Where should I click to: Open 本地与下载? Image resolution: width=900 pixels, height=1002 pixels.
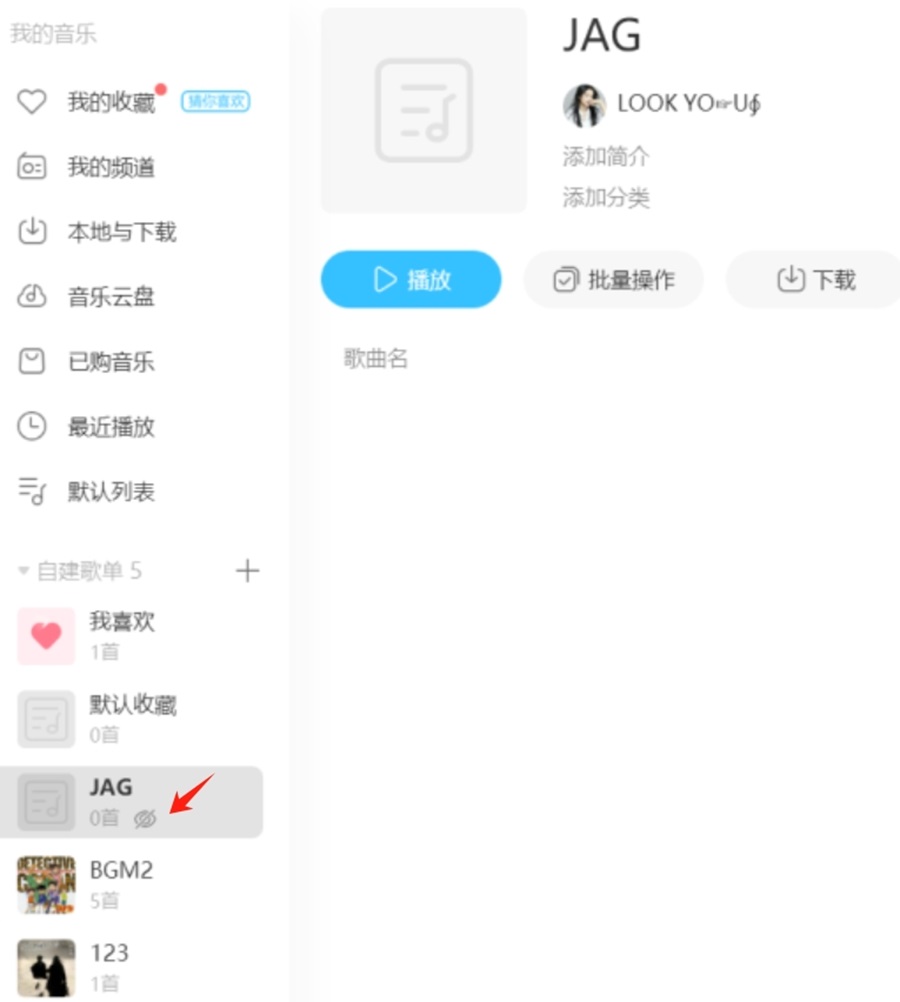point(120,232)
